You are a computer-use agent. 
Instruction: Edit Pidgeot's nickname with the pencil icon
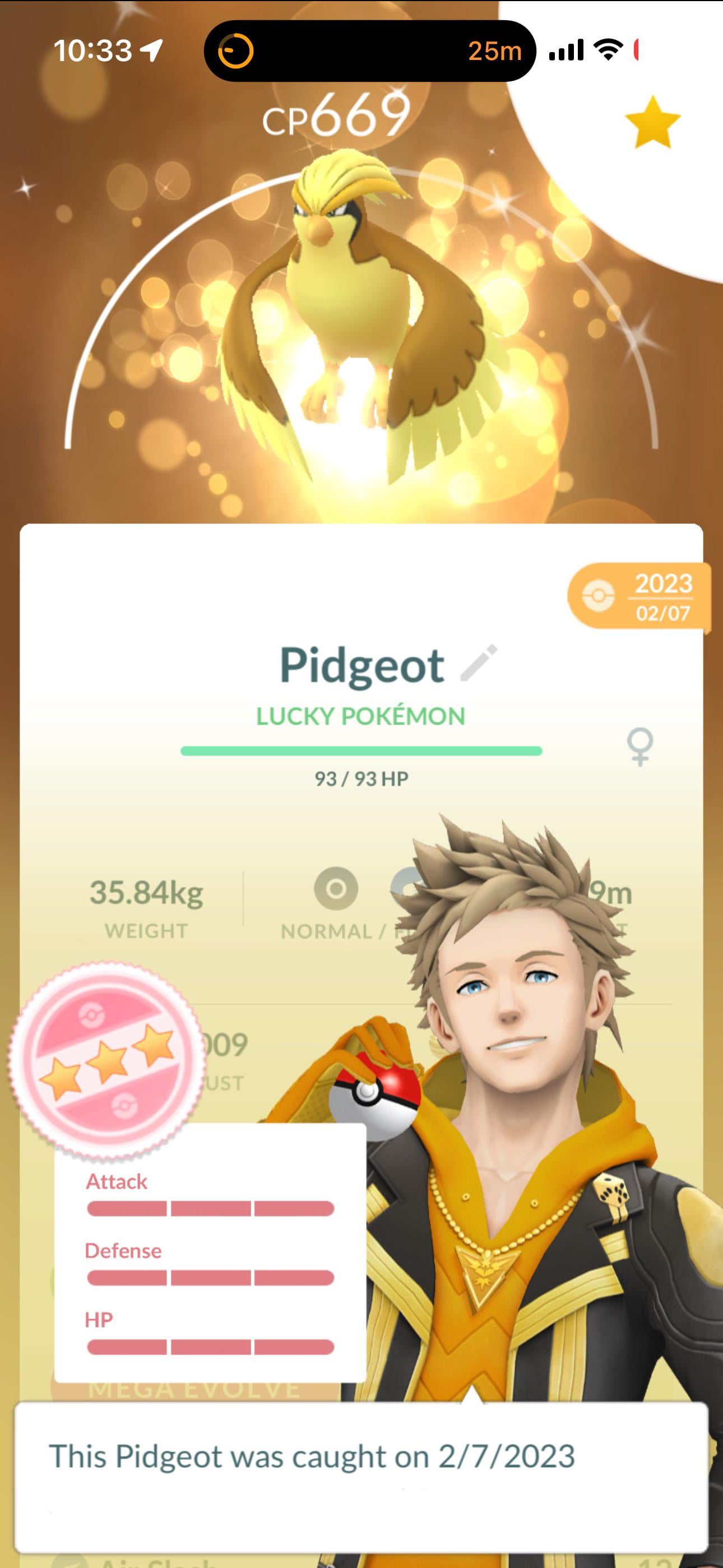[479, 663]
